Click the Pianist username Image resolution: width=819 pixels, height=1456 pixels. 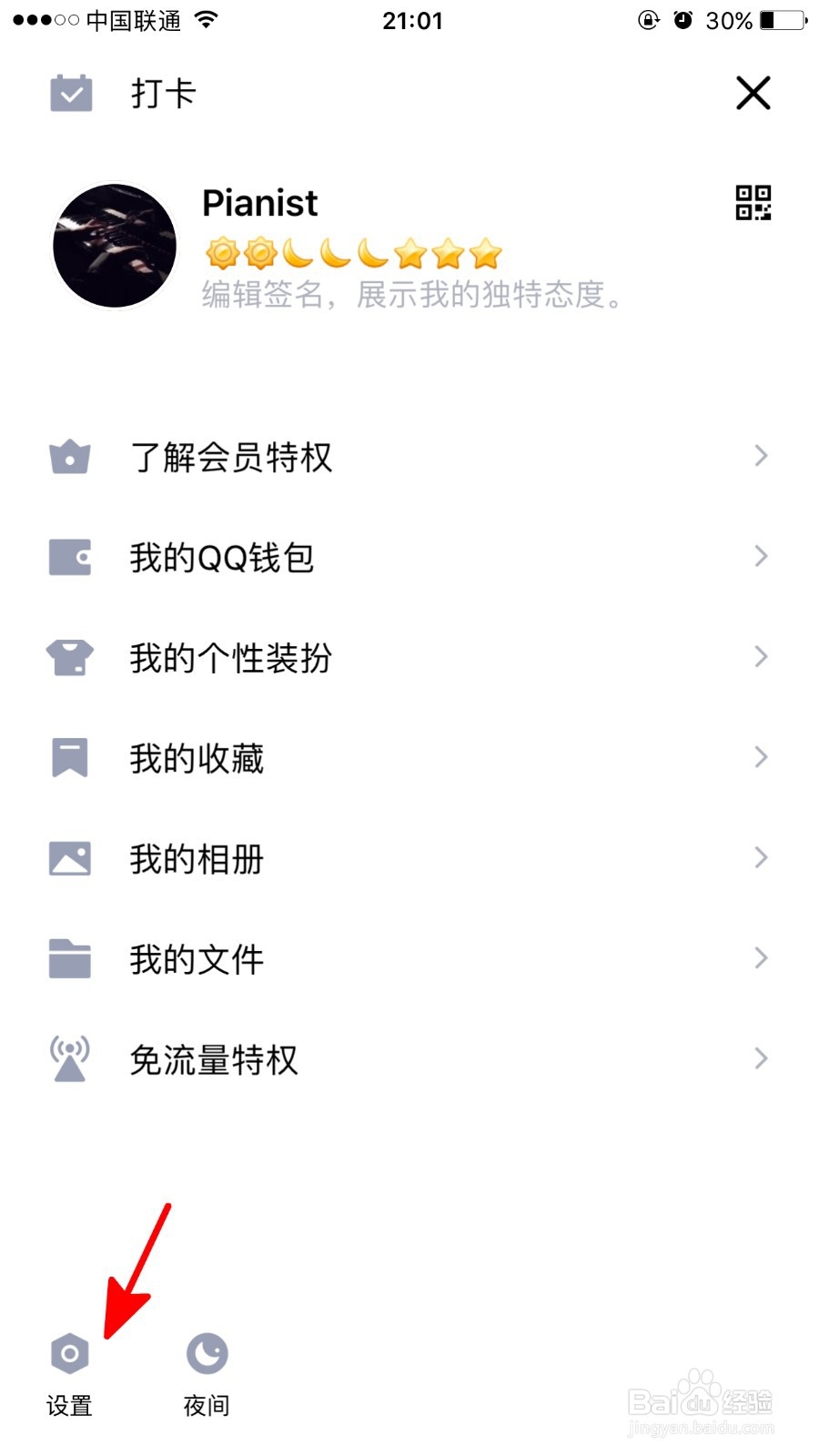(260, 202)
